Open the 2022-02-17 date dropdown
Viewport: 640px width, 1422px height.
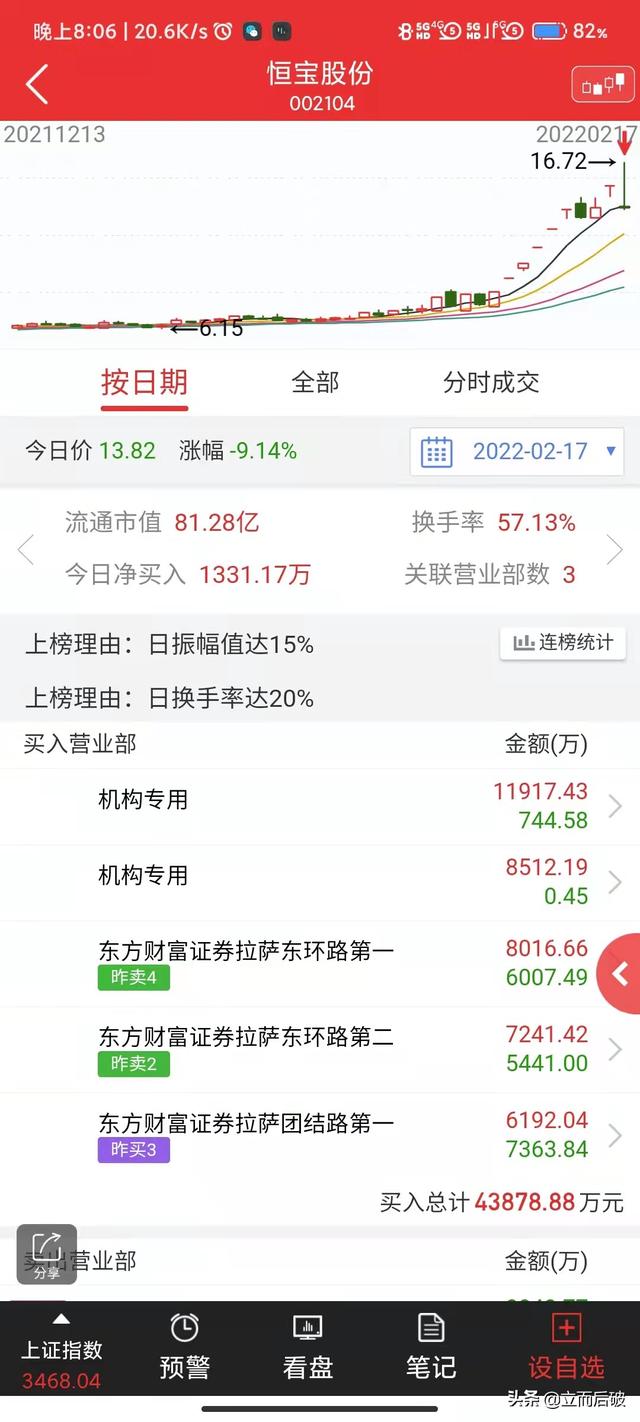pyautogui.click(x=517, y=451)
